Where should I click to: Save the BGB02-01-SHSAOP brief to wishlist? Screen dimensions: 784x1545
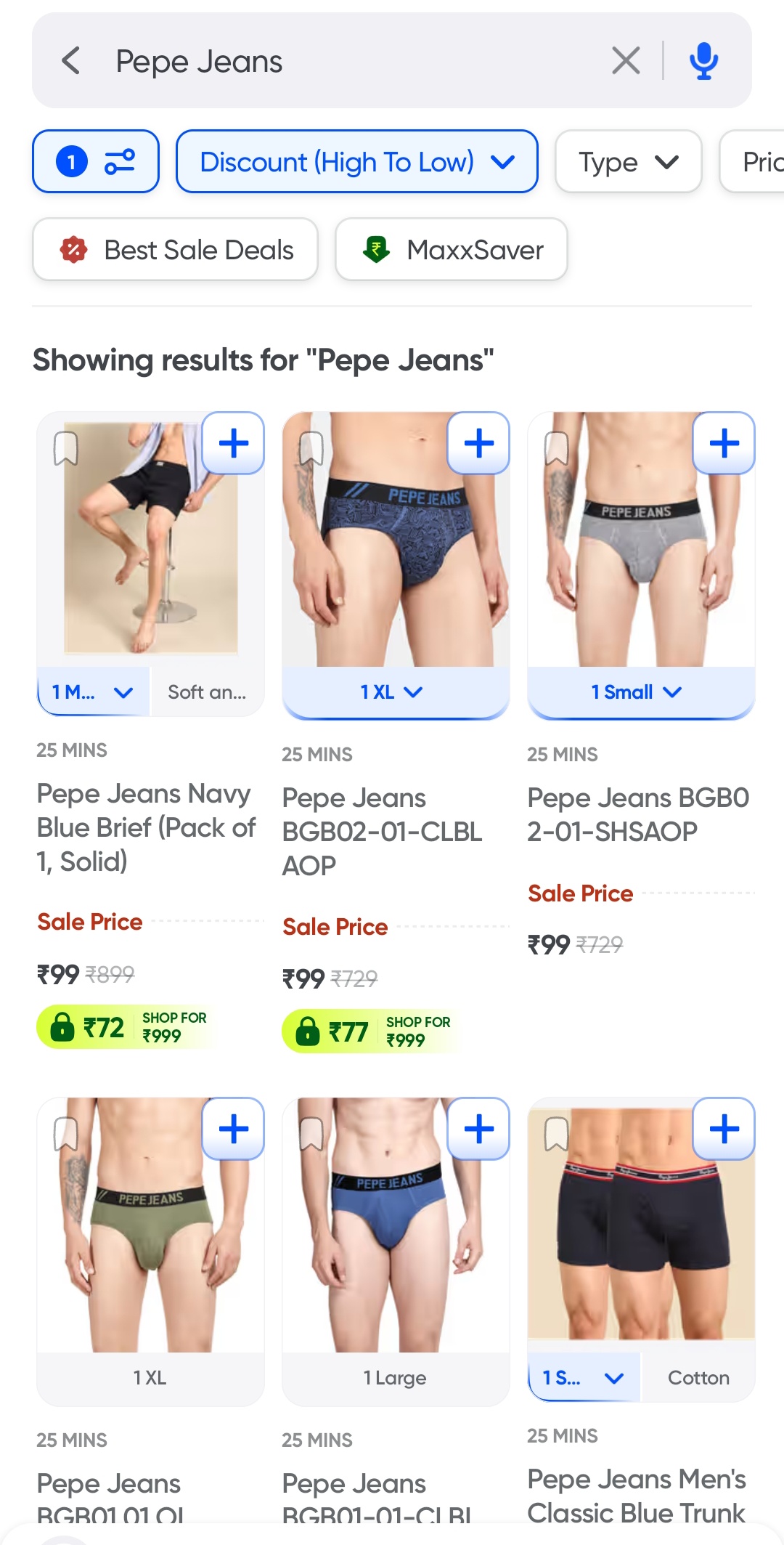[557, 448]
